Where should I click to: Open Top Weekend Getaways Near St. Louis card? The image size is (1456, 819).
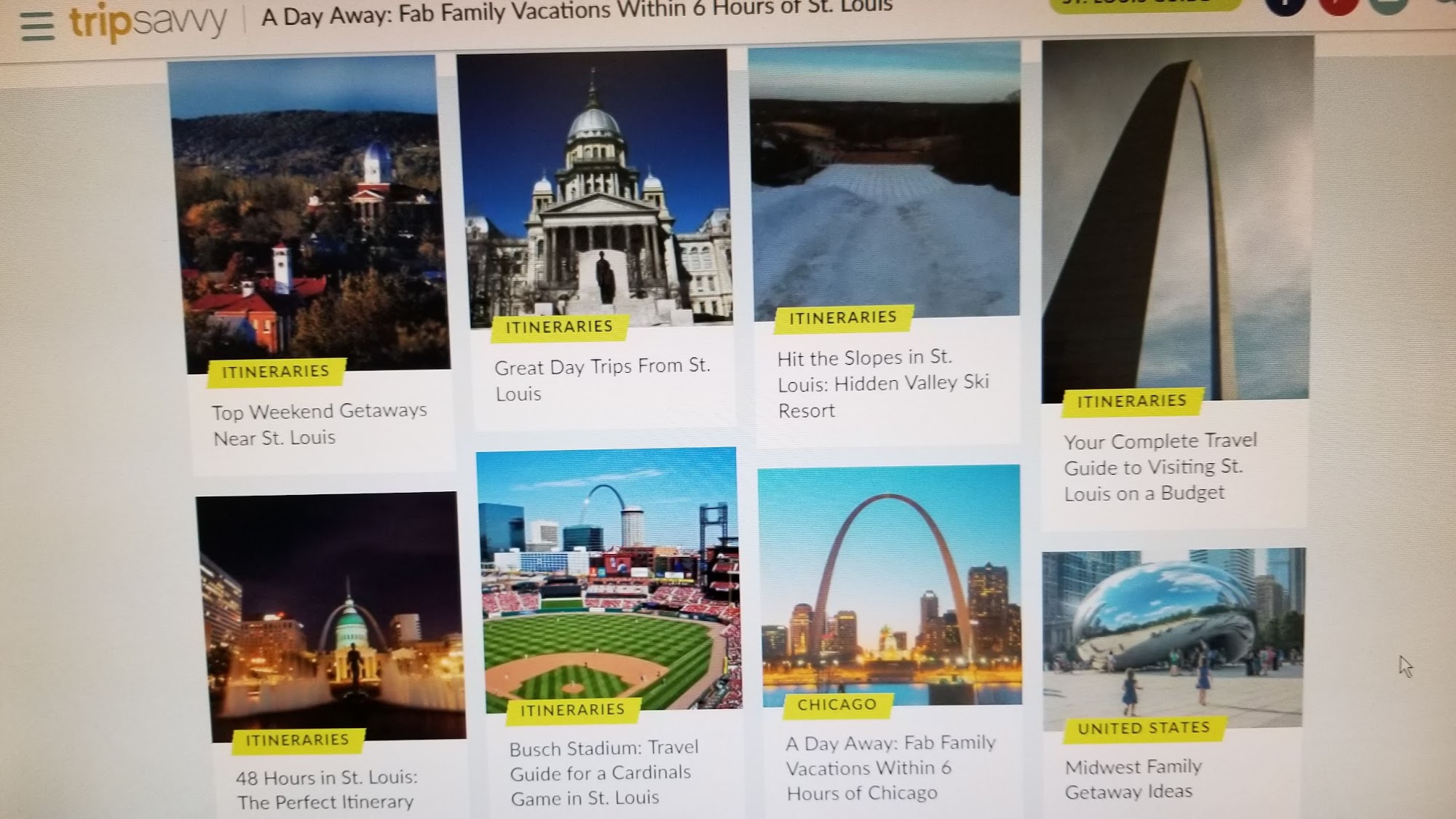click(x=319, y=424)
